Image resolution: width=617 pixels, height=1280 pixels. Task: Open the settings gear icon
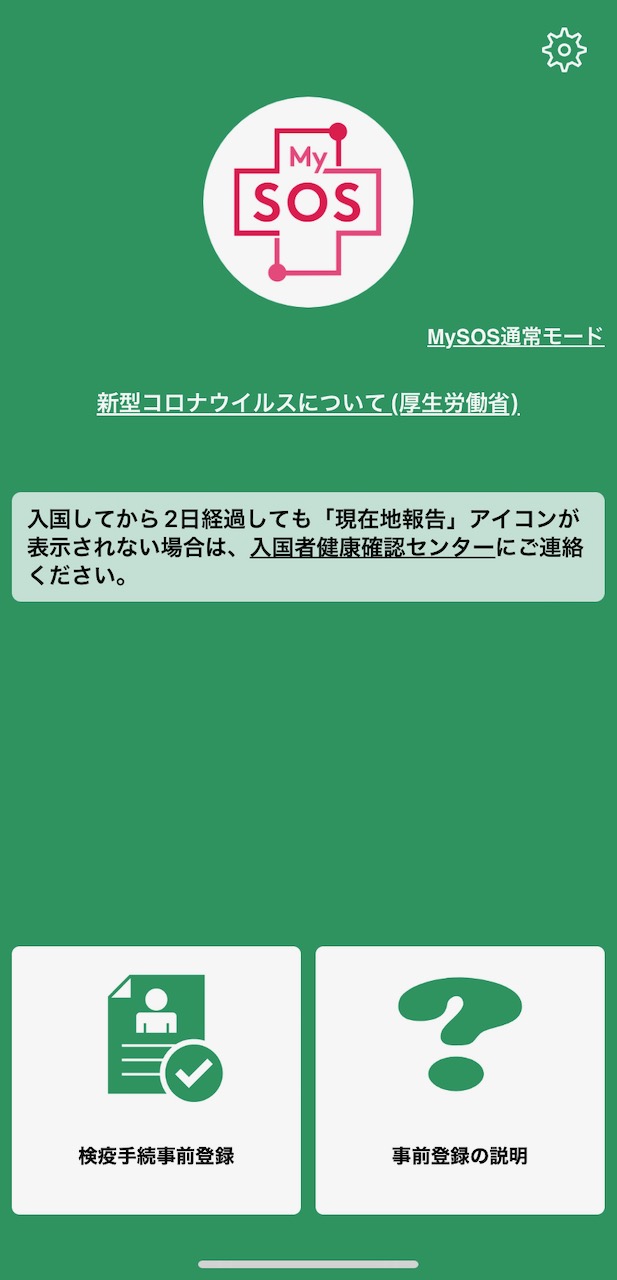point(564,49)
